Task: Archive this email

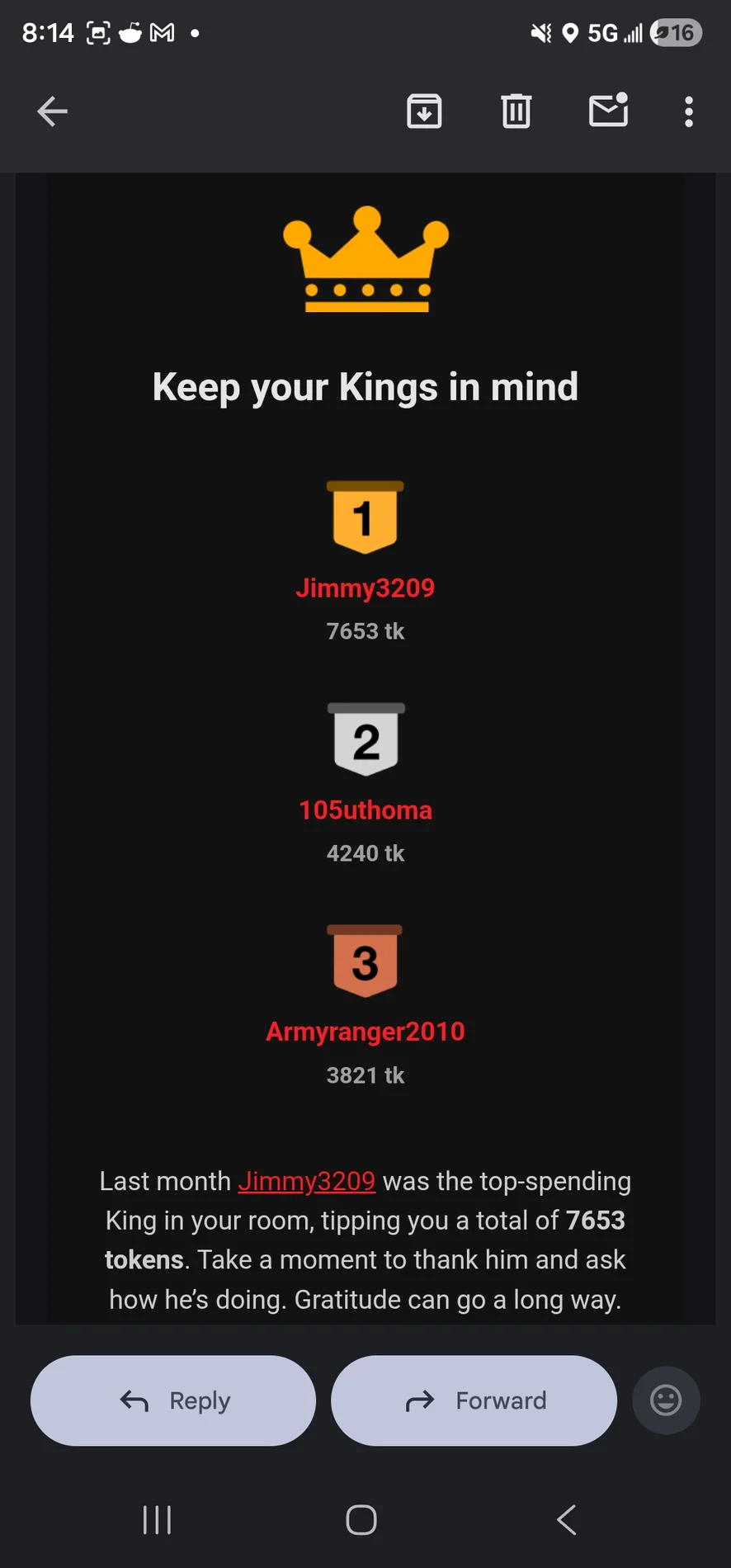Action: 424,111
